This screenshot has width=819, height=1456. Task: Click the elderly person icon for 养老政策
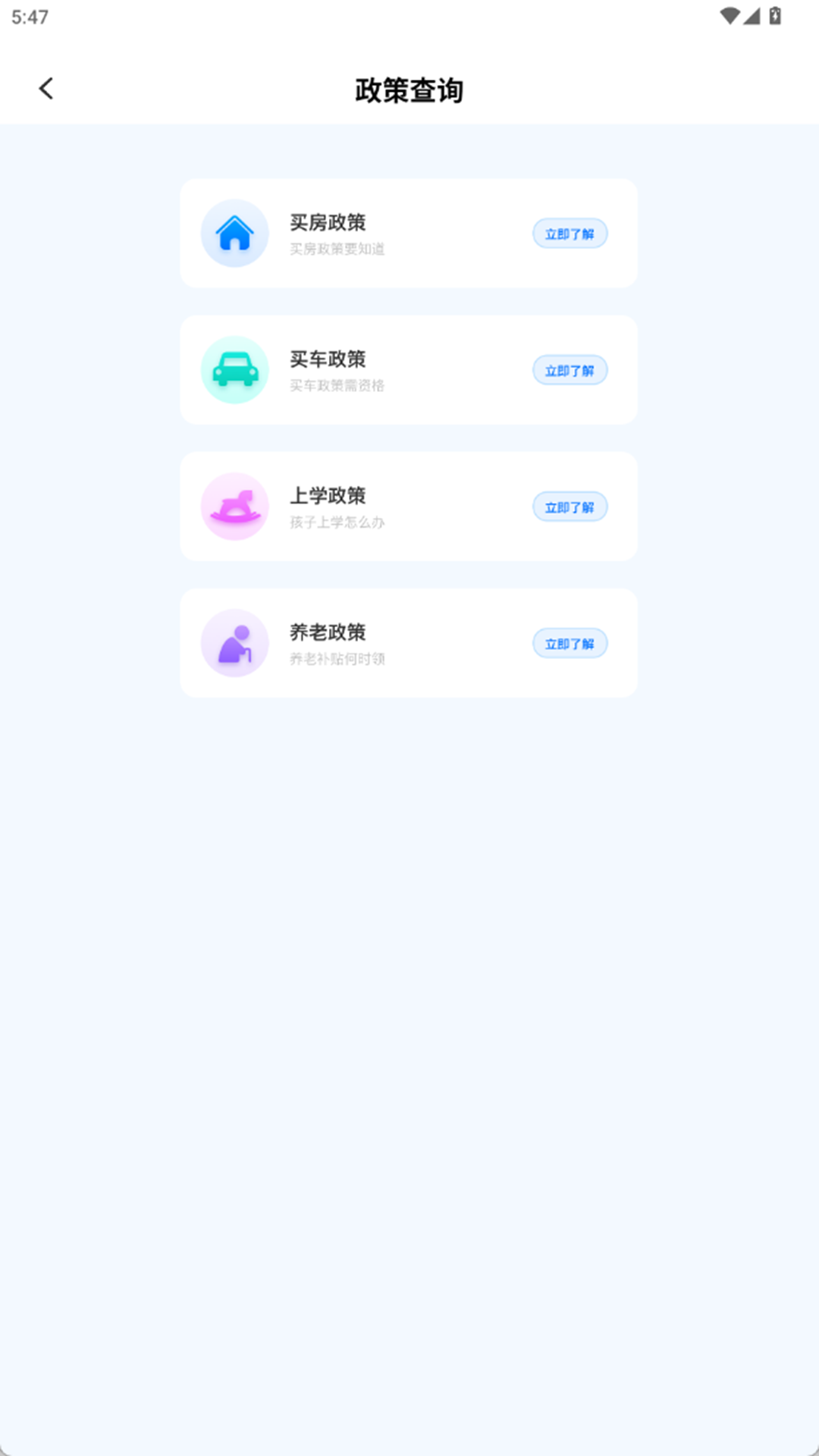[x=234, y=643]
